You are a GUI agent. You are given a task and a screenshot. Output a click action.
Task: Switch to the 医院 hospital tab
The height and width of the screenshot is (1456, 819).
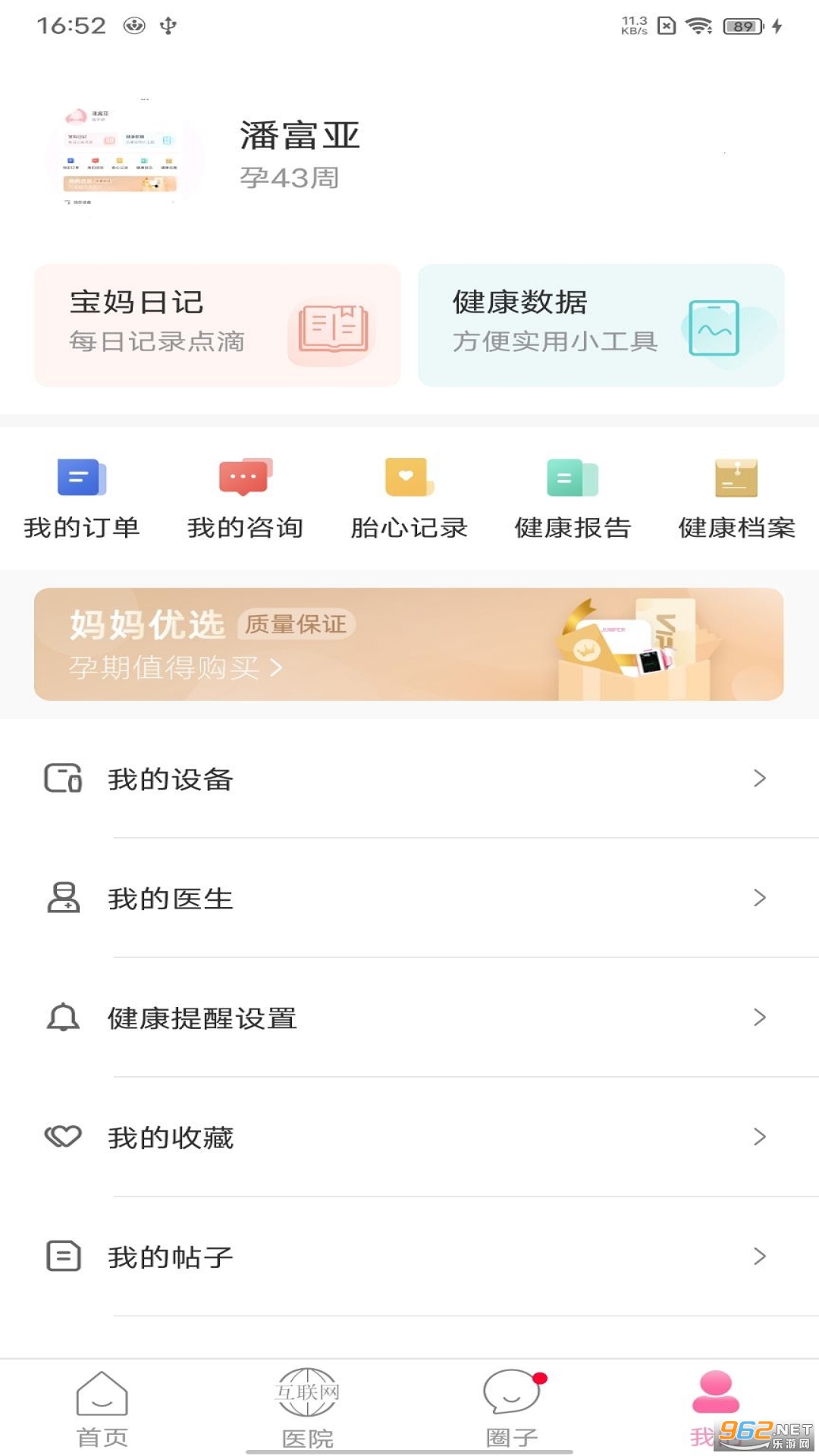[307, 1408]
